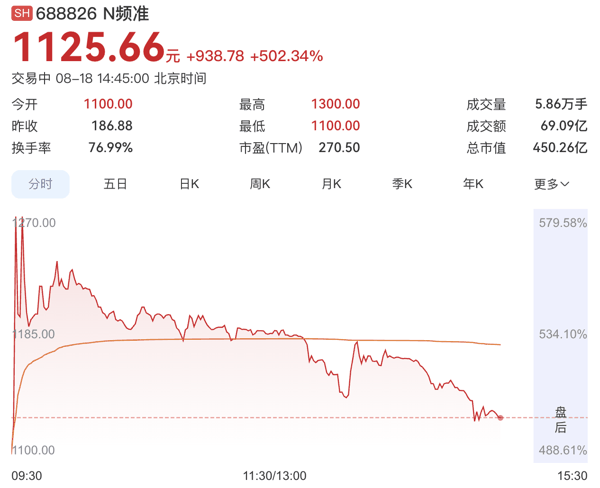Viewport: 600px width, 488px height.
Task: Show the 季K quarterly chart
Action: click(x=402, y=184)
